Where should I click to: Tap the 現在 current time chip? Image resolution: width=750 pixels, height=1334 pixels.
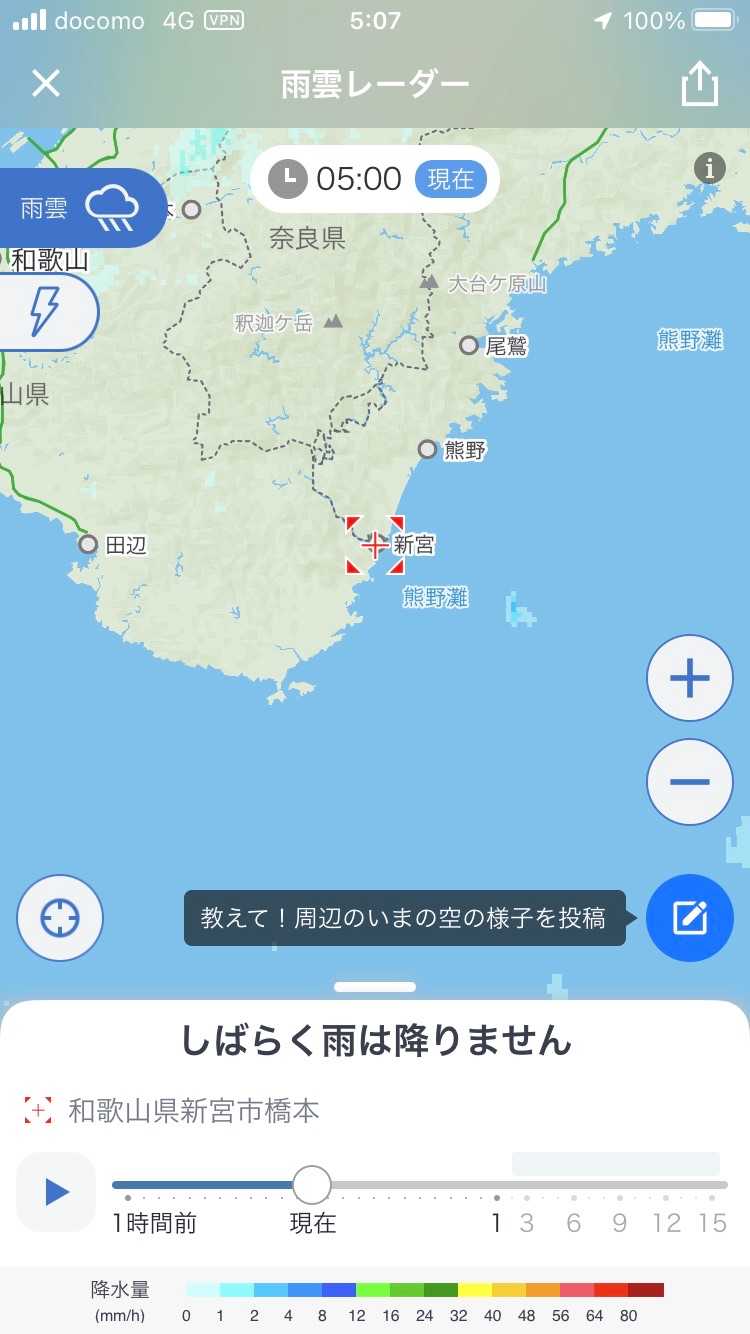[450, 180]
